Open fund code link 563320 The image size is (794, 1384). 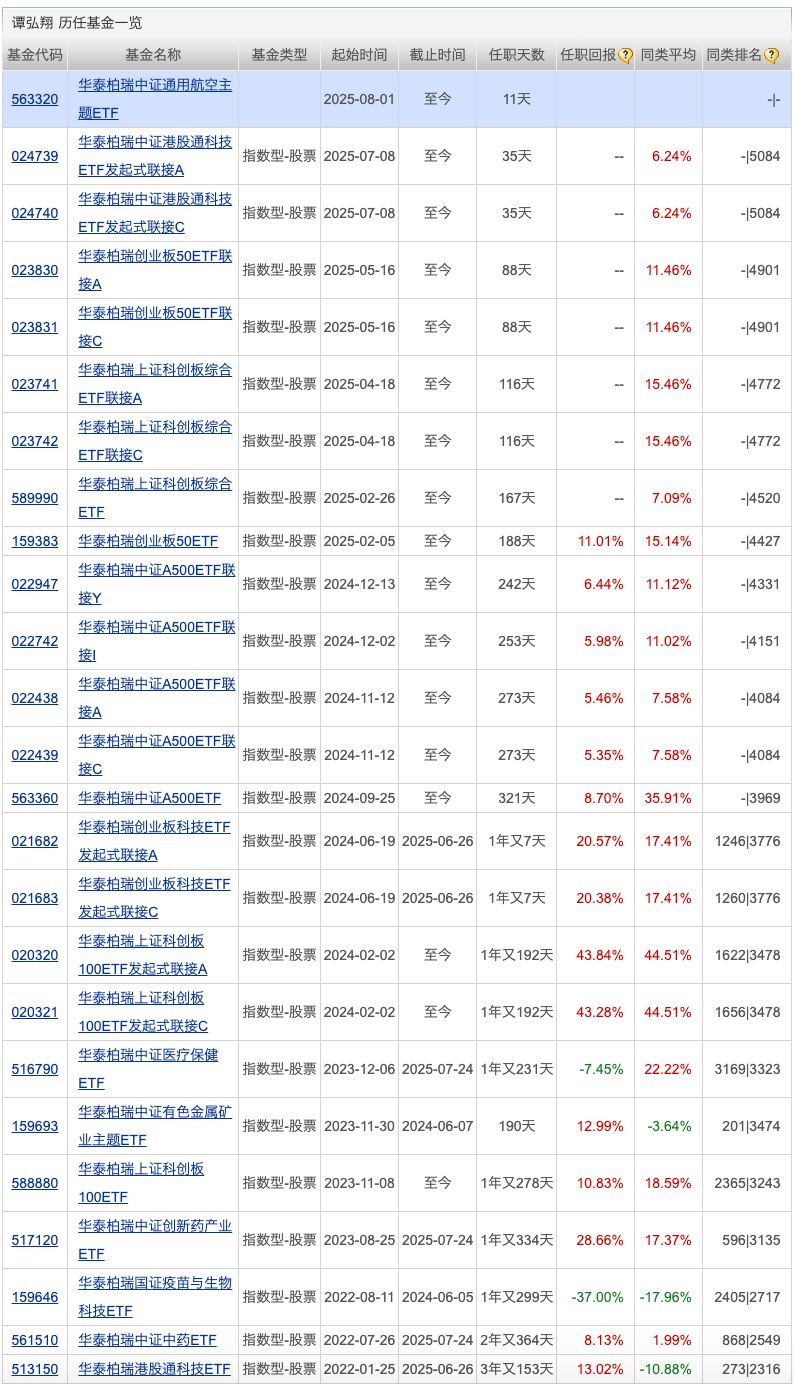tap(35, 99)
